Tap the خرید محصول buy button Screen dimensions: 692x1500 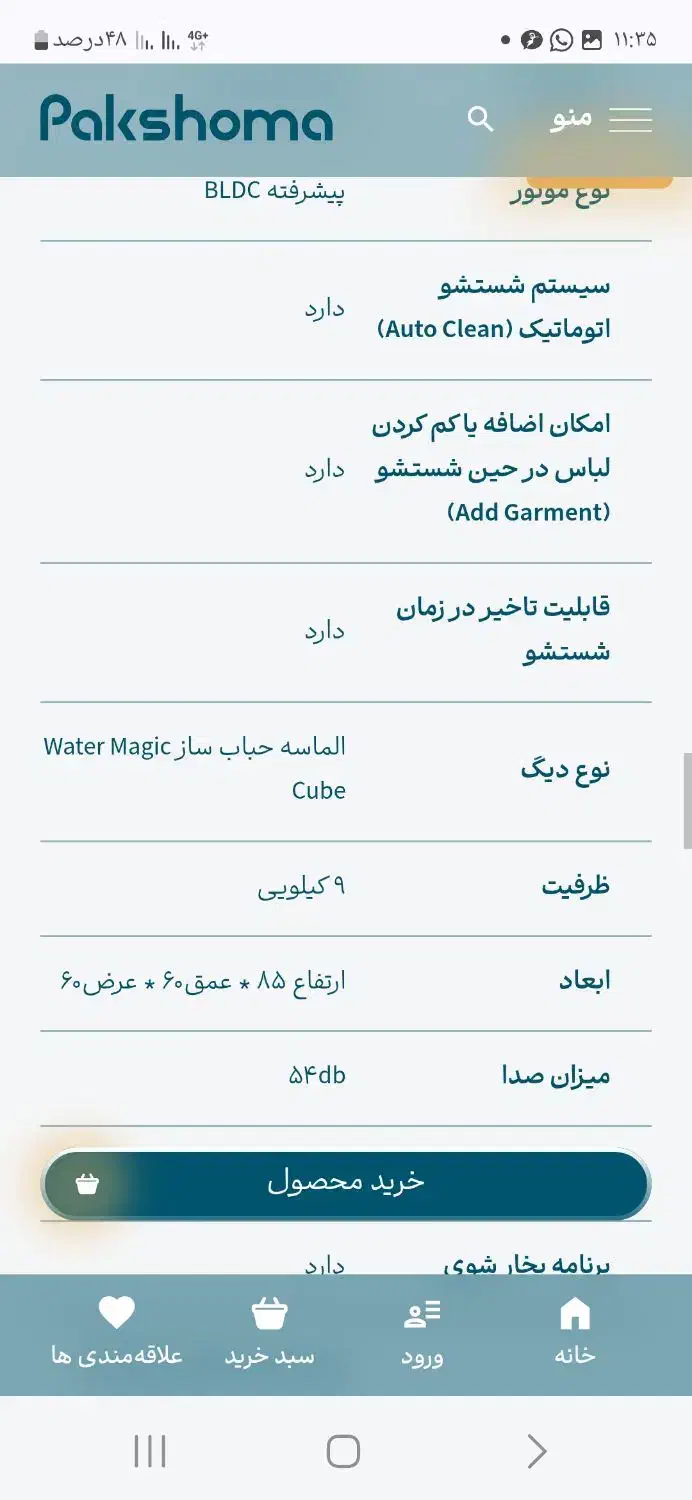(346, 1184)
